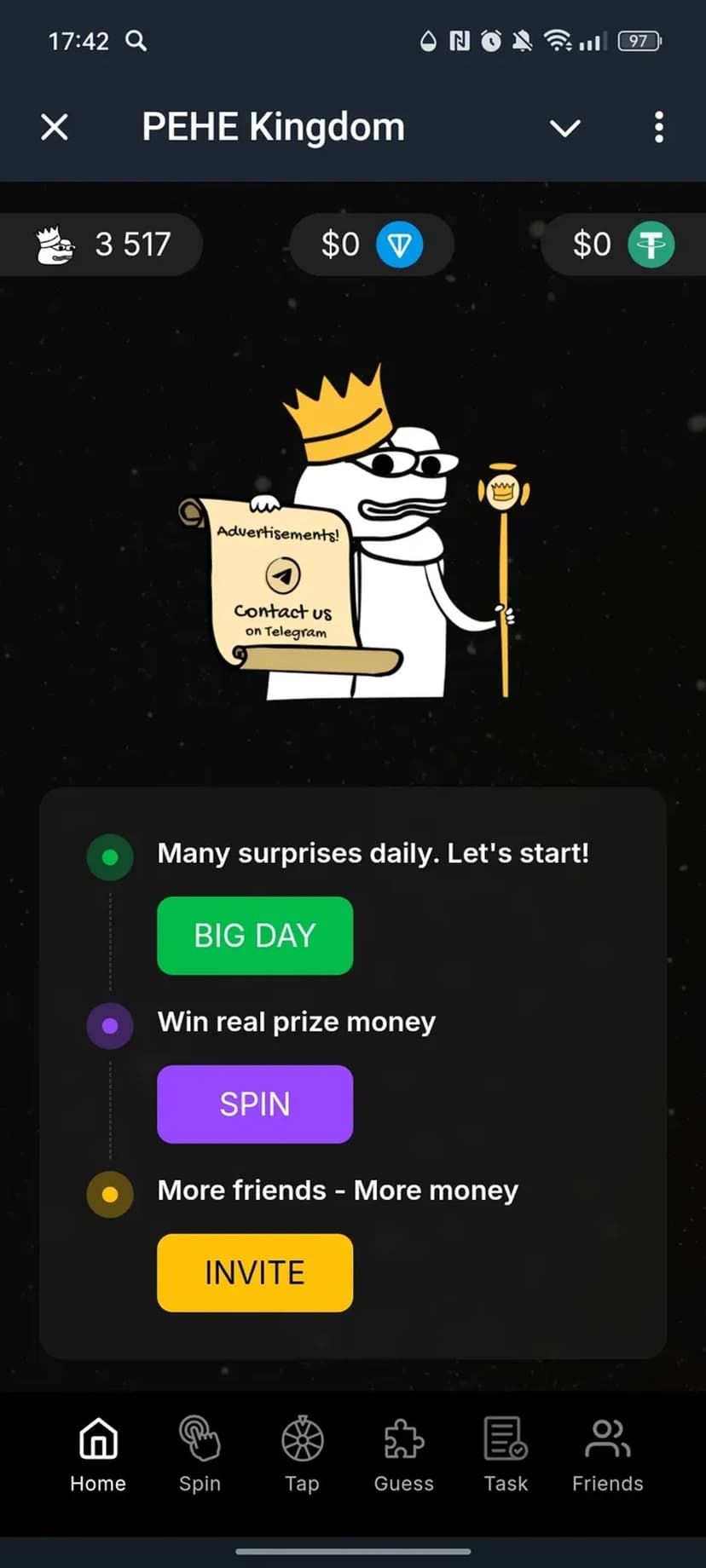Image resolution: width=706 pixels, height=1568 pixels.
Task: Tap the purple SPIN button
Action: (x=255, y=1104)
